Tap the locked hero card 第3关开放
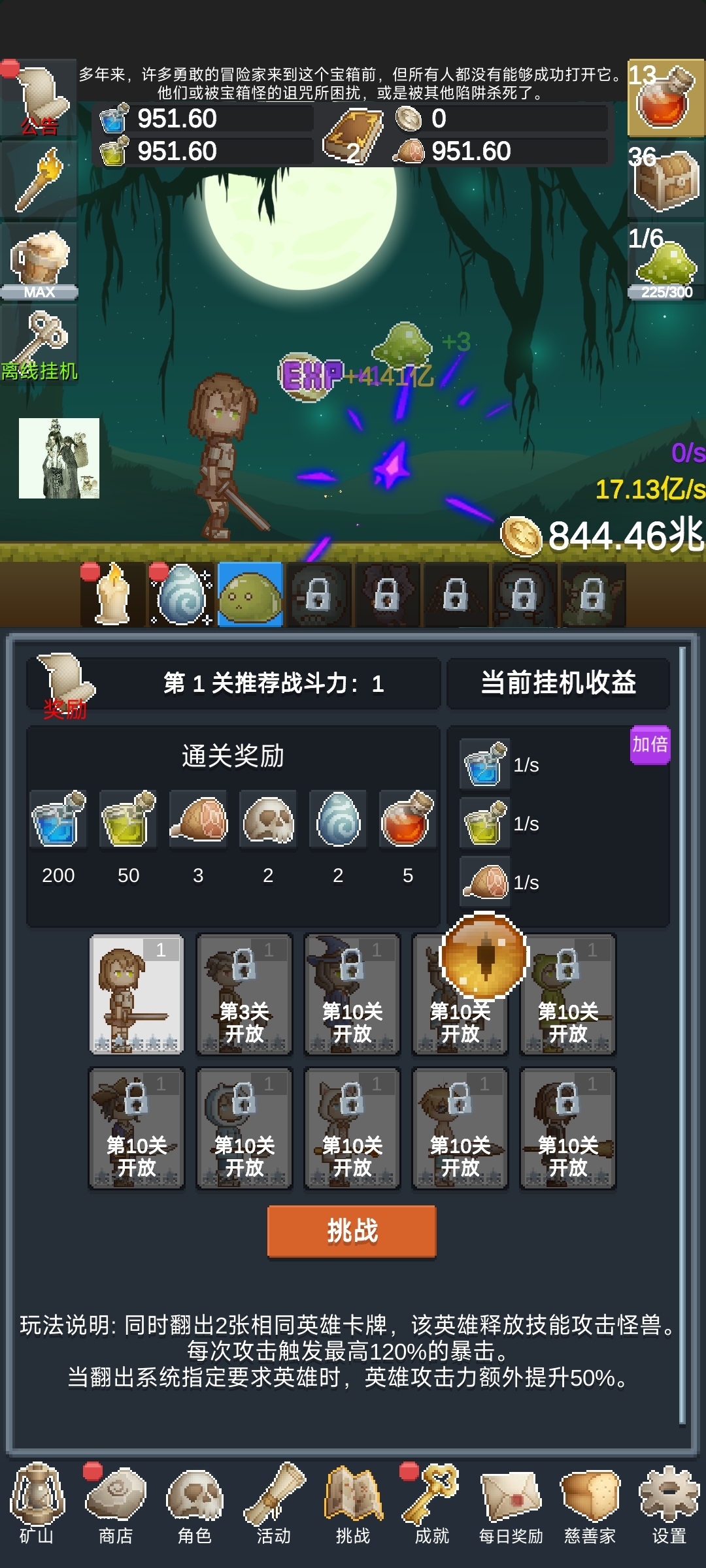 coord(244,994)
